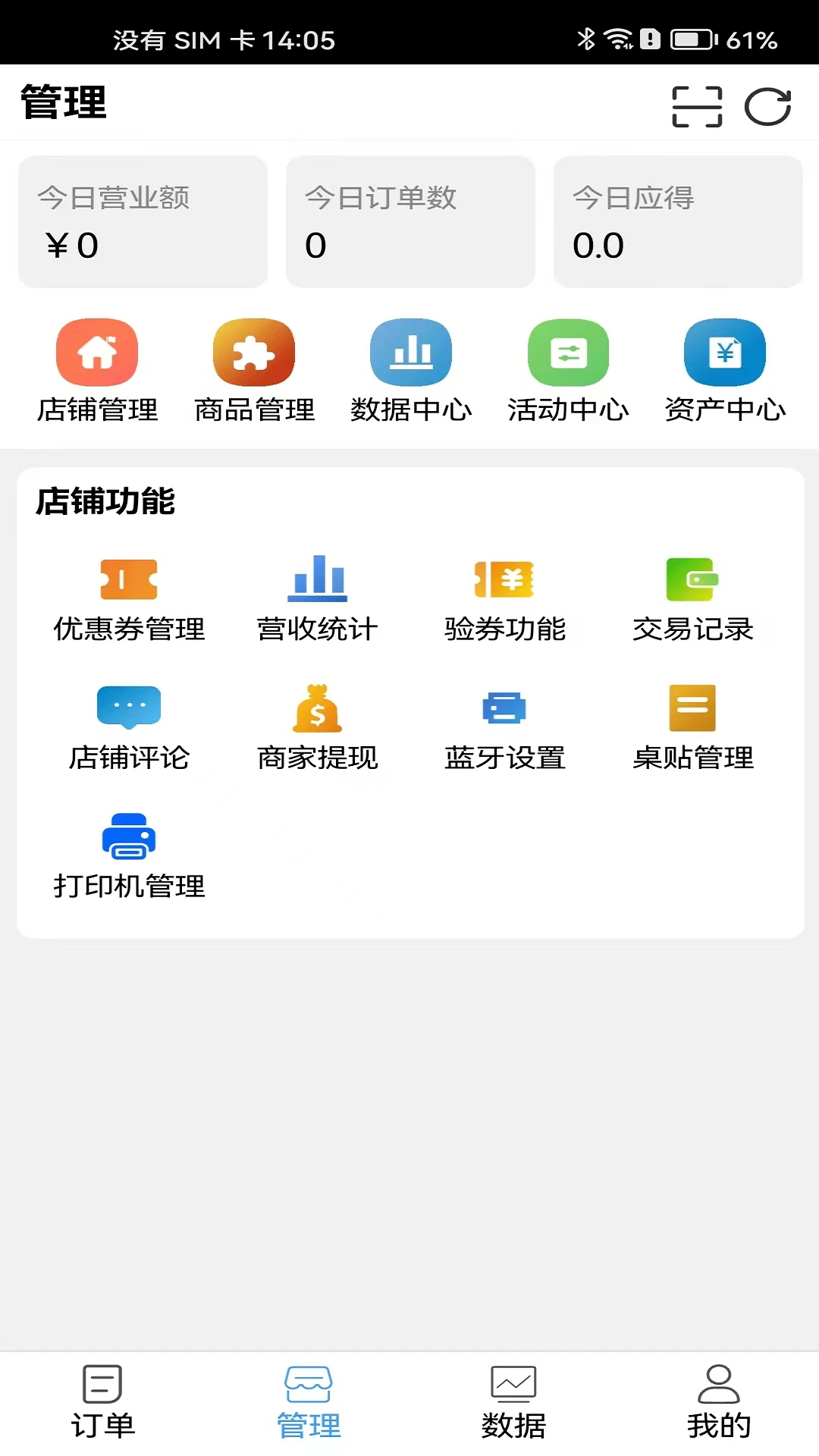Tap the refresh icon in the top bar
This screenshot has width=819, height=1456.
[x=769, y=107]
